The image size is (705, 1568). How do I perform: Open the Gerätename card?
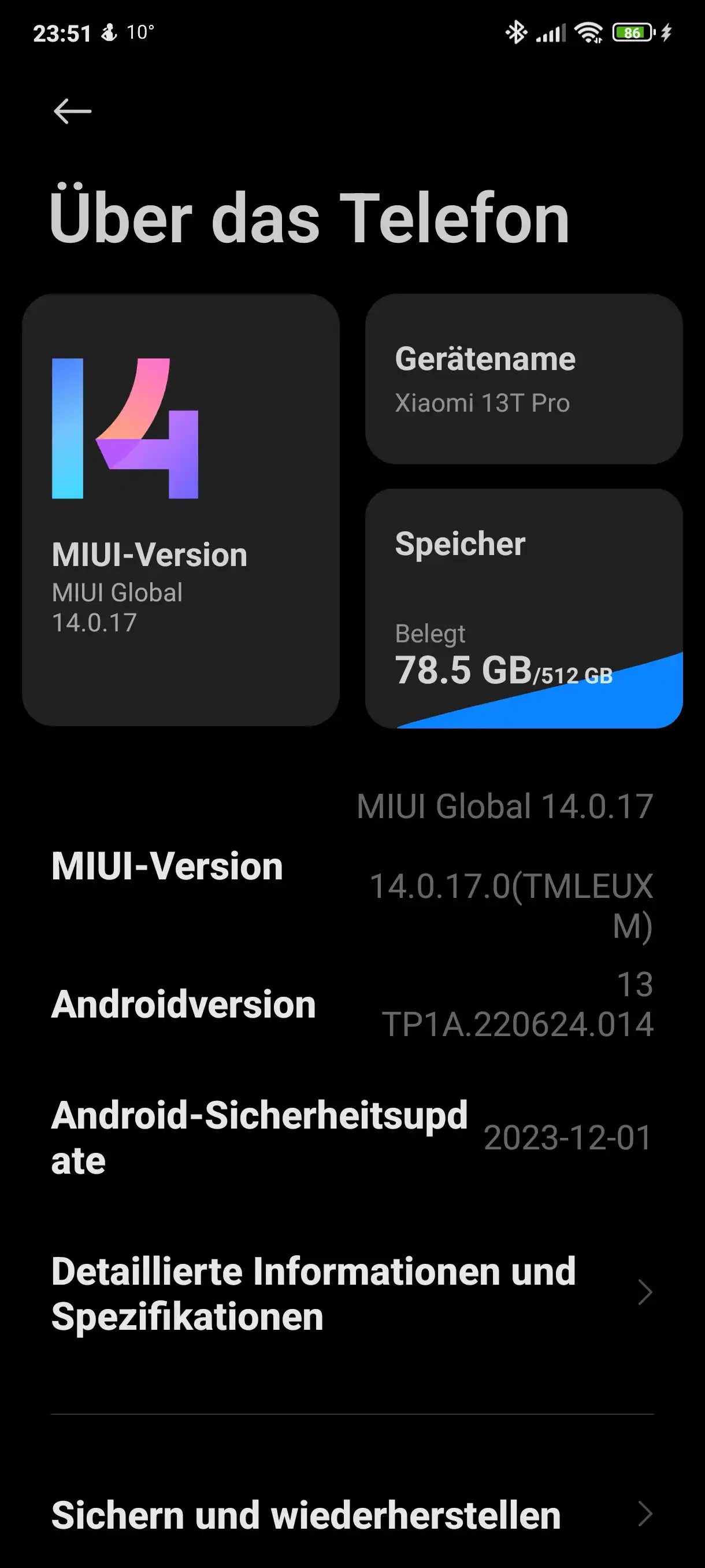click(524, 379)
